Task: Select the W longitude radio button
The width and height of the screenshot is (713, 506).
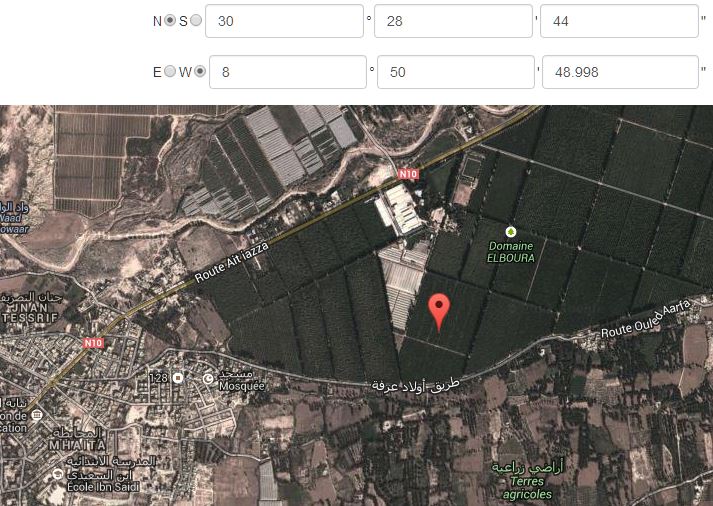Action: (200, 71)
